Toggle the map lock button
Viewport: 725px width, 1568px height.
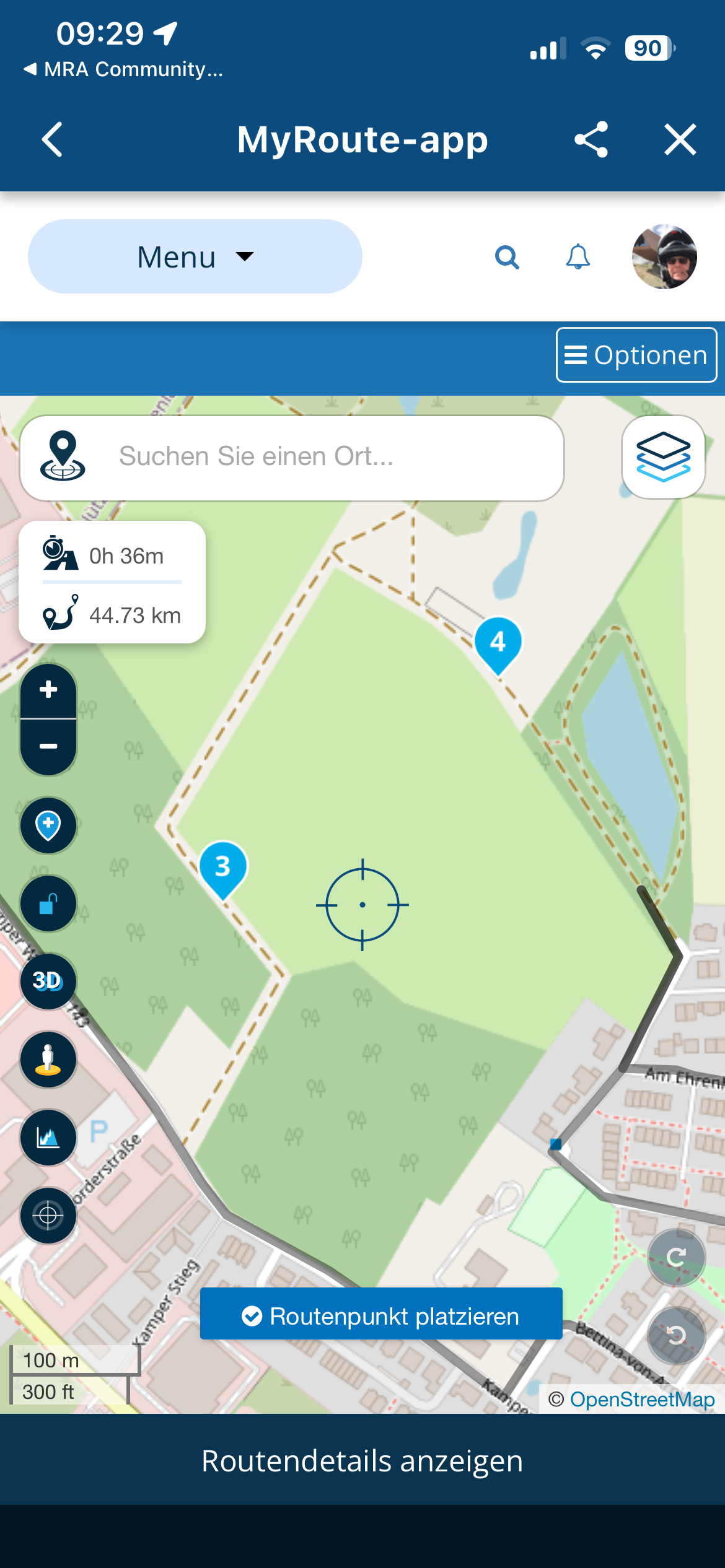click(48, 904)
